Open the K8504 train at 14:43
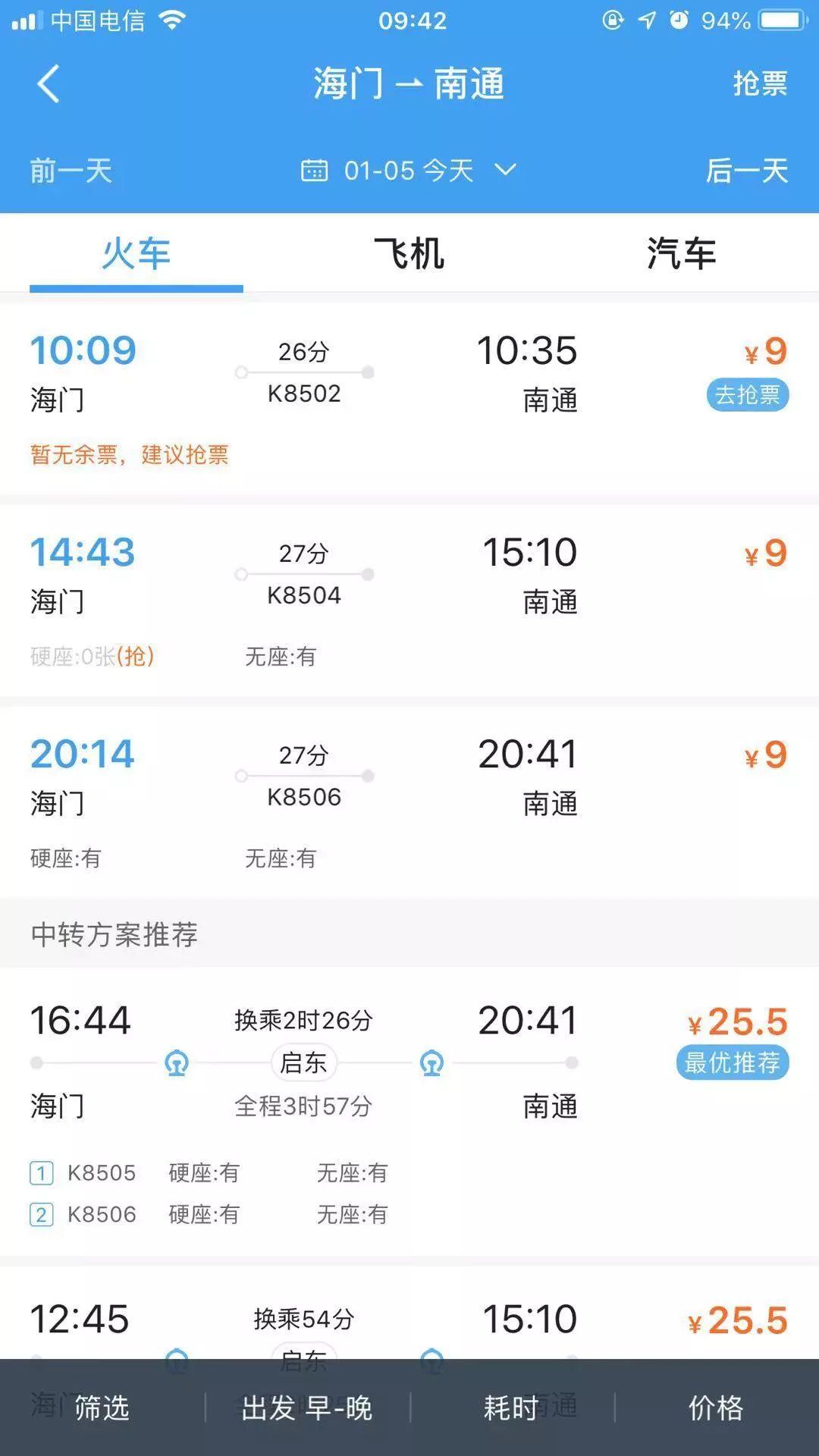Viewport: 819px width, 1456px height. [409, 601]
